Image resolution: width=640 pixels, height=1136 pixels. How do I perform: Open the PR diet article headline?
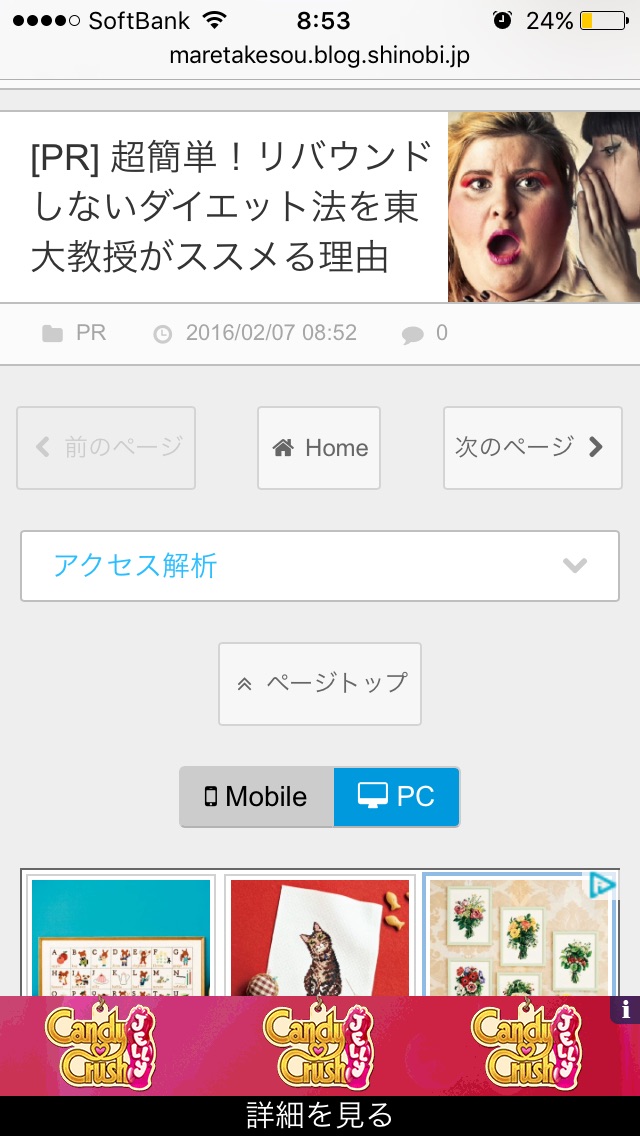230,207
